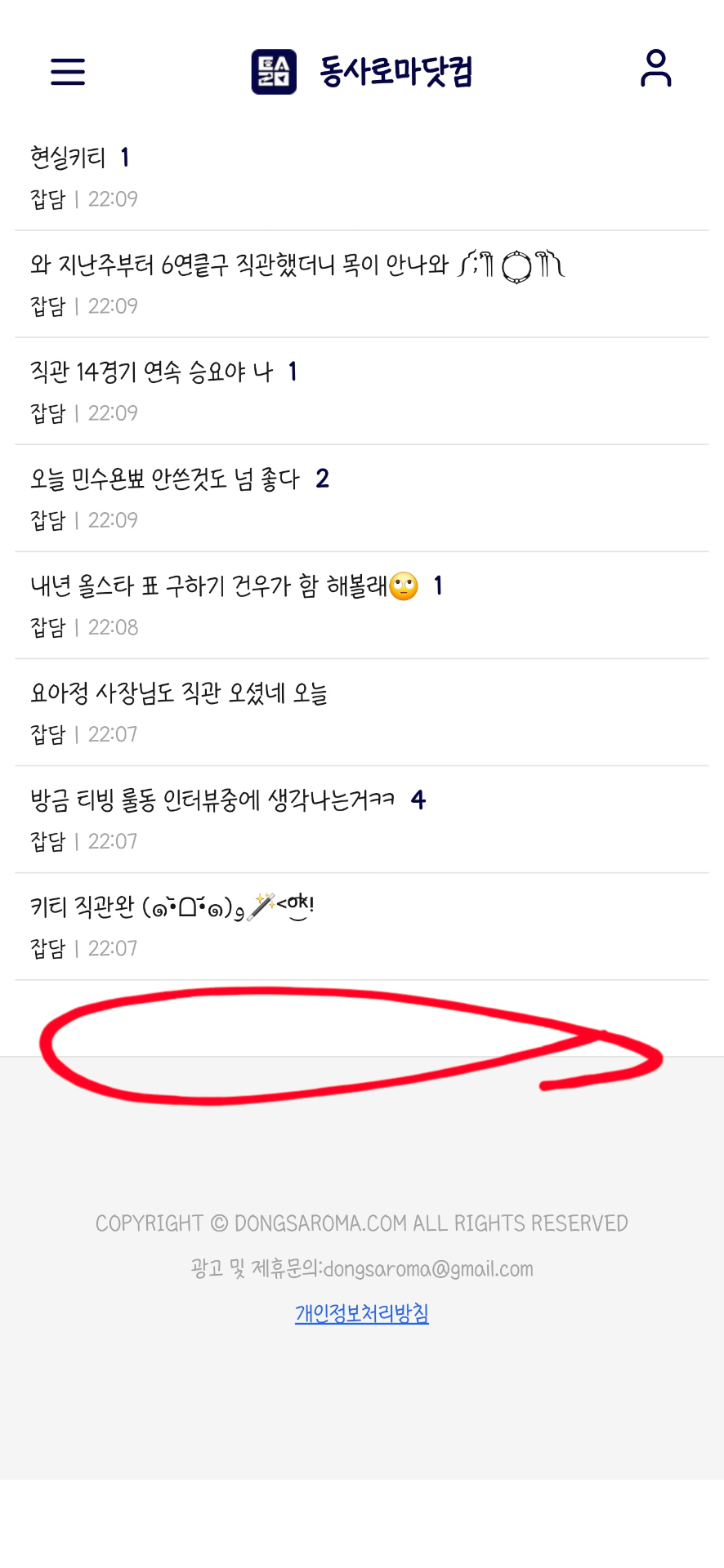This screenshot has height=1568, width=724.
Task: Open post 요아정 사장님도 직관 오셨네
Action: [x=179, y=693]
